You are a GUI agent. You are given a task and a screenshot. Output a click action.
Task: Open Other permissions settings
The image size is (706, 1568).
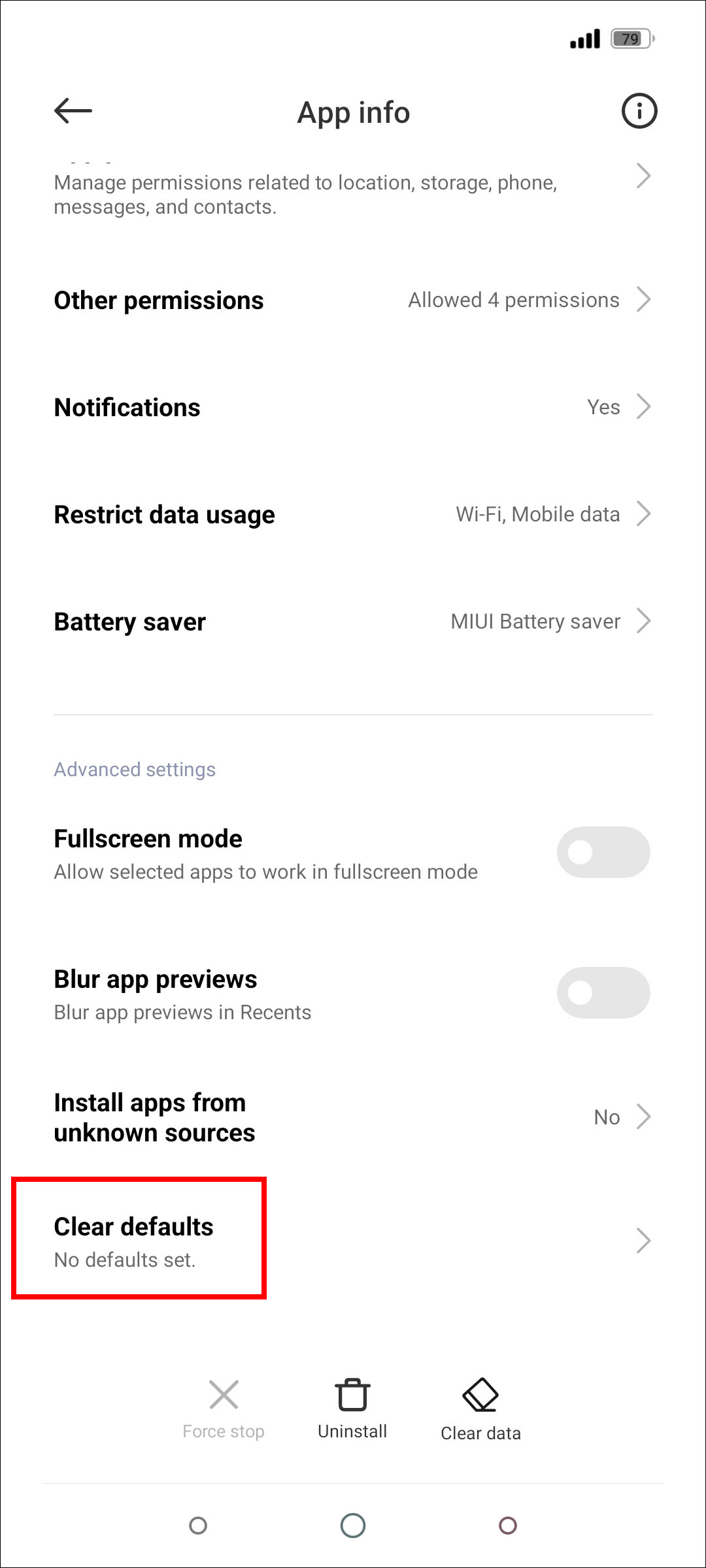pos(353,301)
